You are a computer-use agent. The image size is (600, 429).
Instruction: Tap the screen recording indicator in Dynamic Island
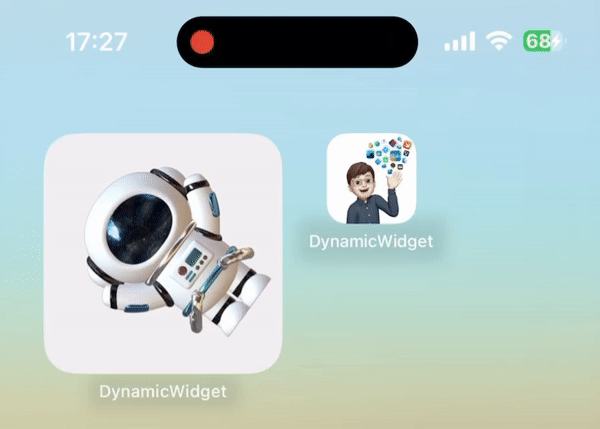tap(203, 42)
